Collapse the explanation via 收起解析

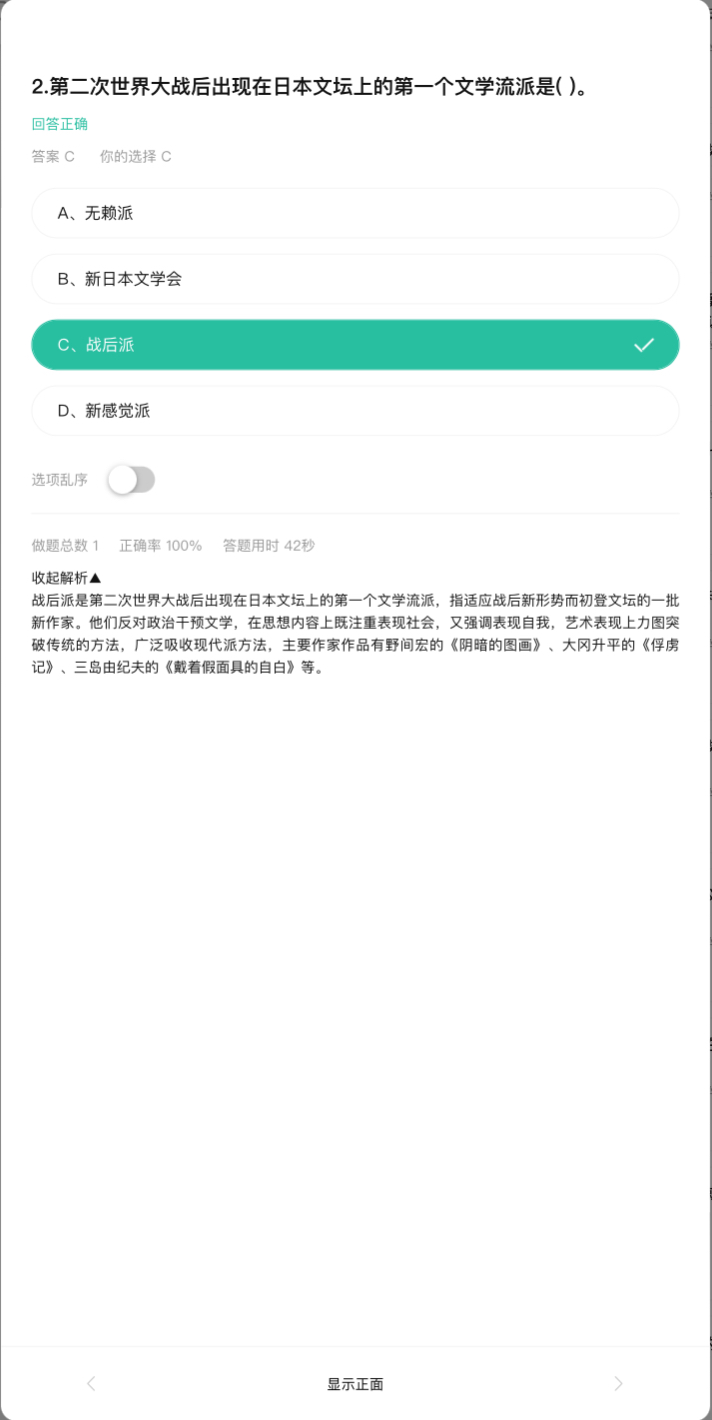pyautogui.click(x=67, y=578)
